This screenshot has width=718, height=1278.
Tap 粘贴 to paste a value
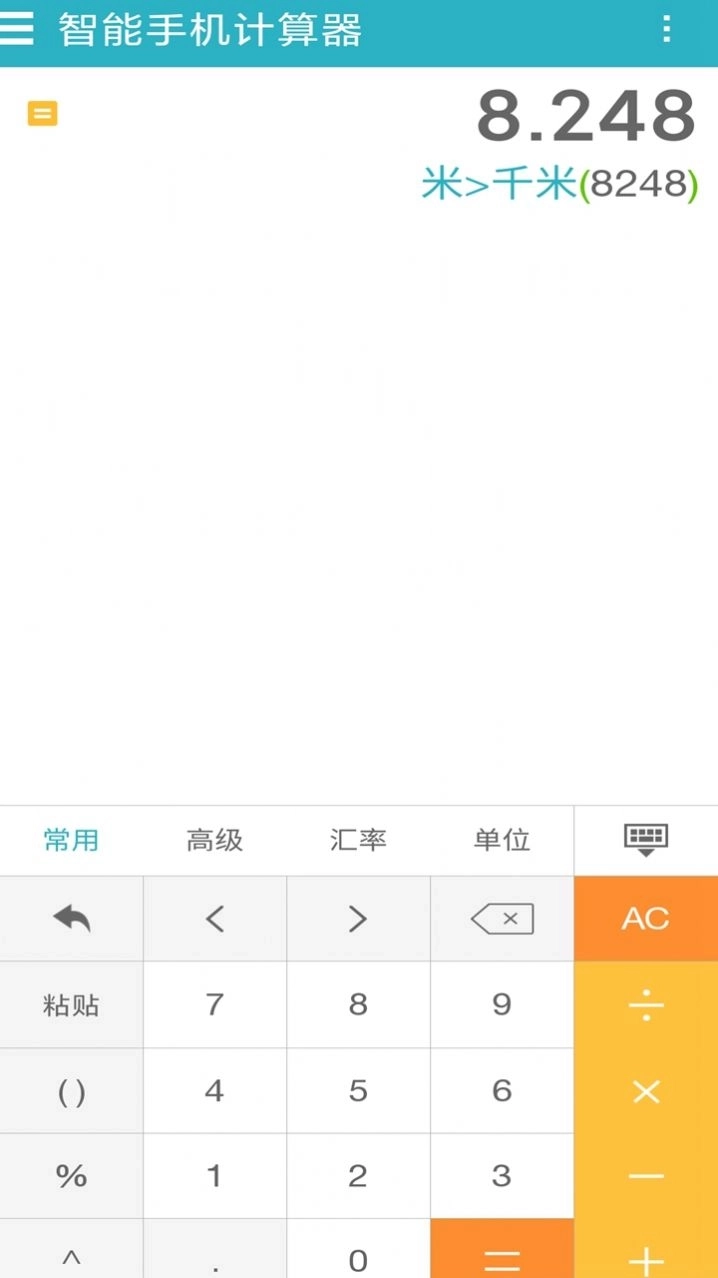[71, 1005]
